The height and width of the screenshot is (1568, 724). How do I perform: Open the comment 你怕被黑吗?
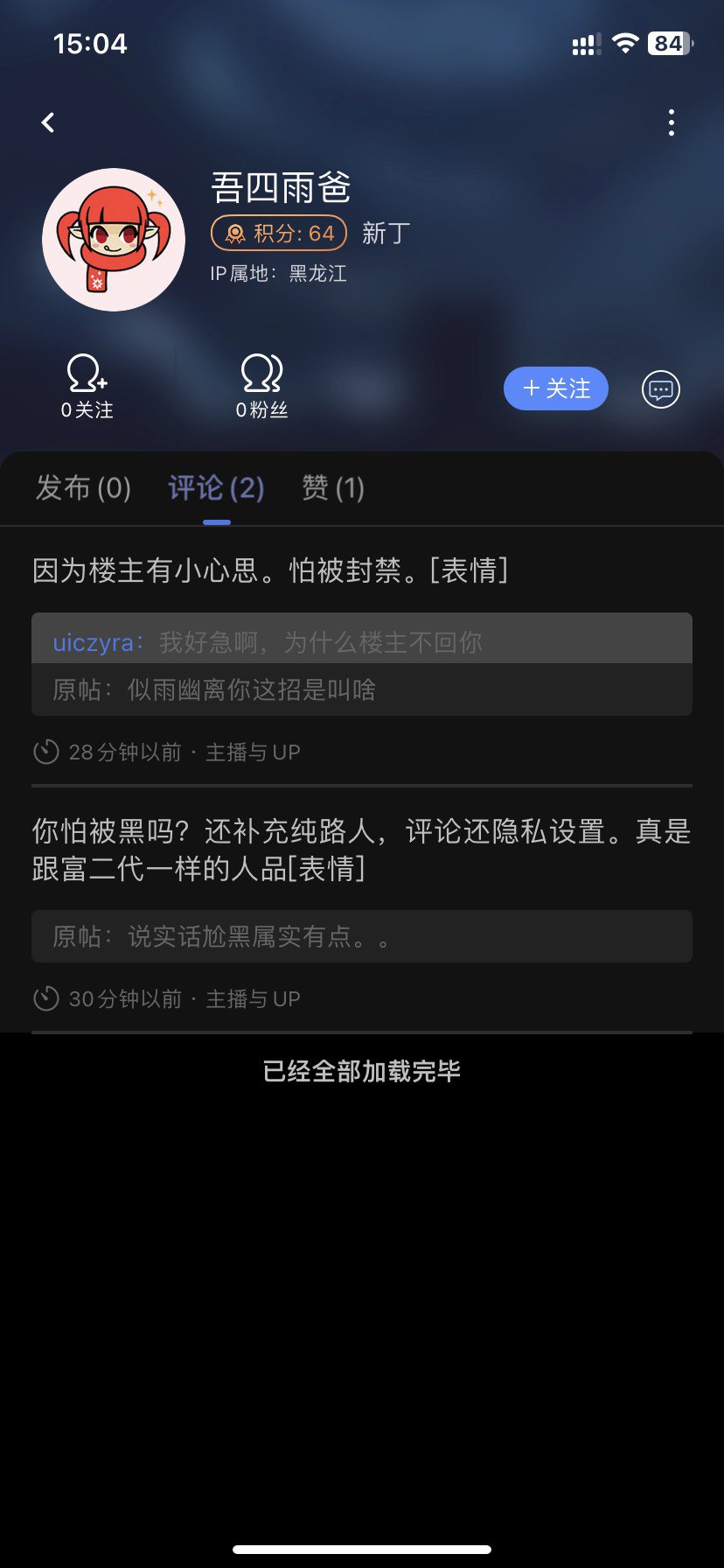pyautogui.click(x=362, y=850)
